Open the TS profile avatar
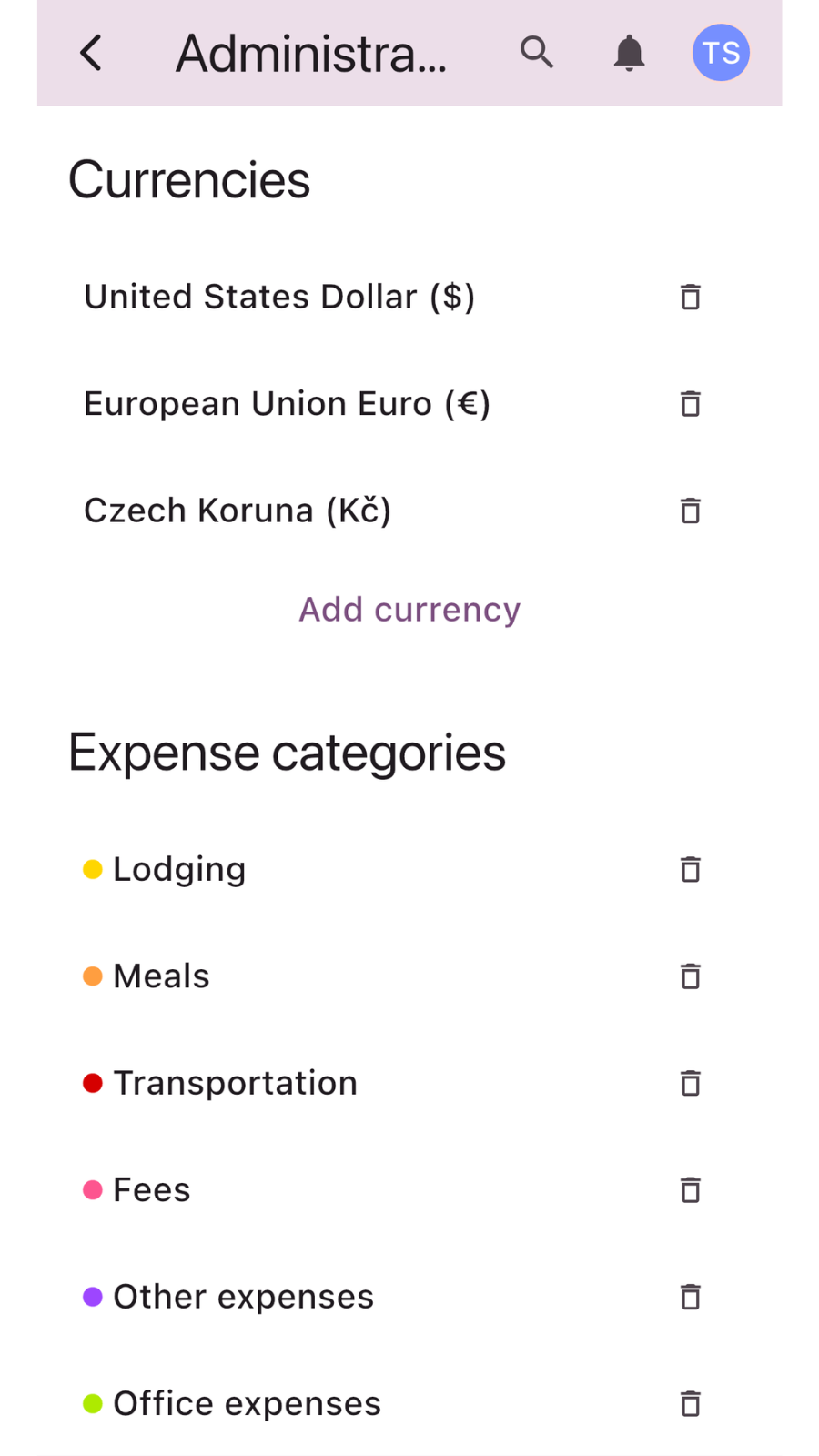This screenshot has width=819, height=1456. coord(721,53)
